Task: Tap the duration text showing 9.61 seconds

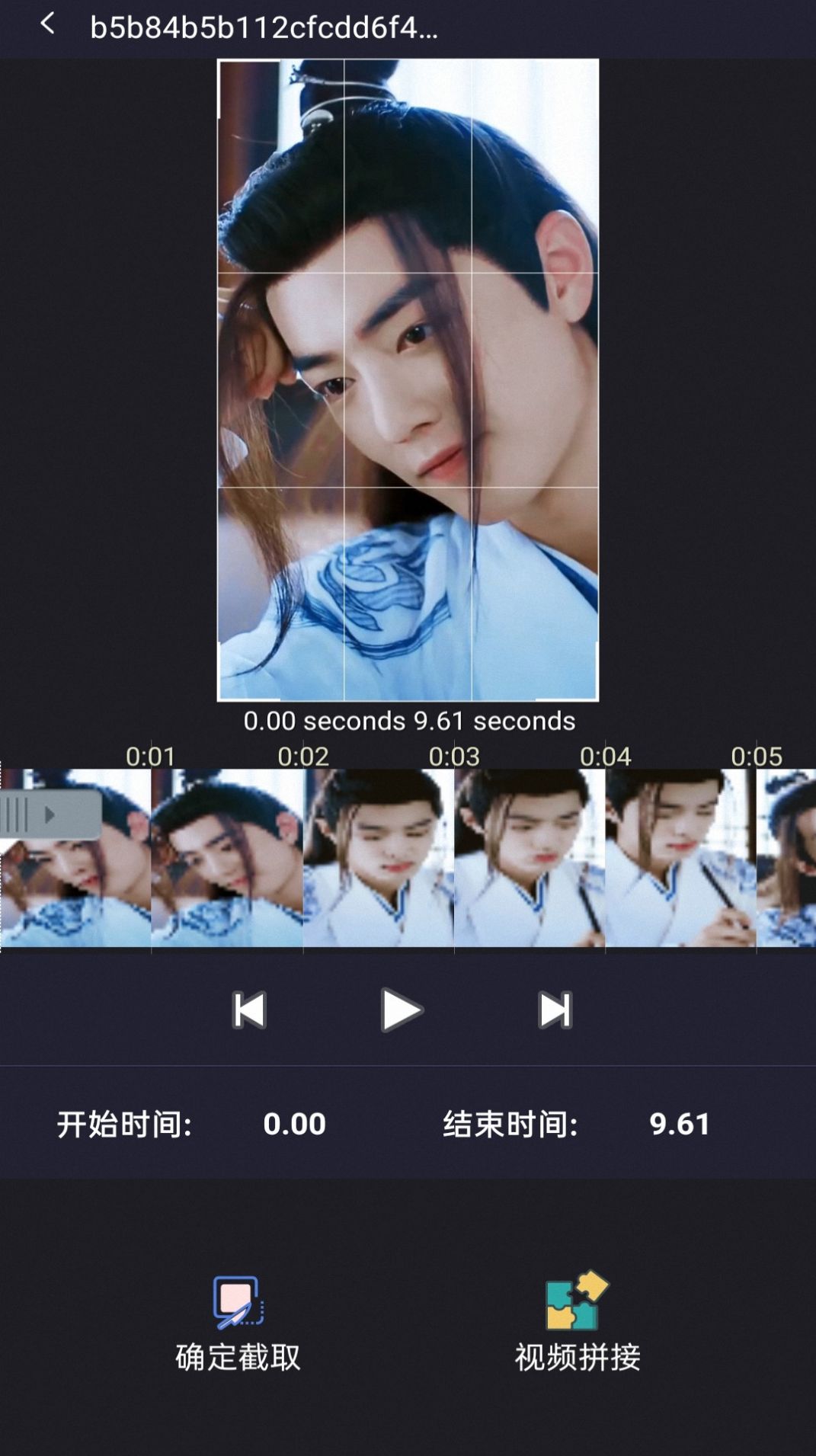Action: point(493,719)
